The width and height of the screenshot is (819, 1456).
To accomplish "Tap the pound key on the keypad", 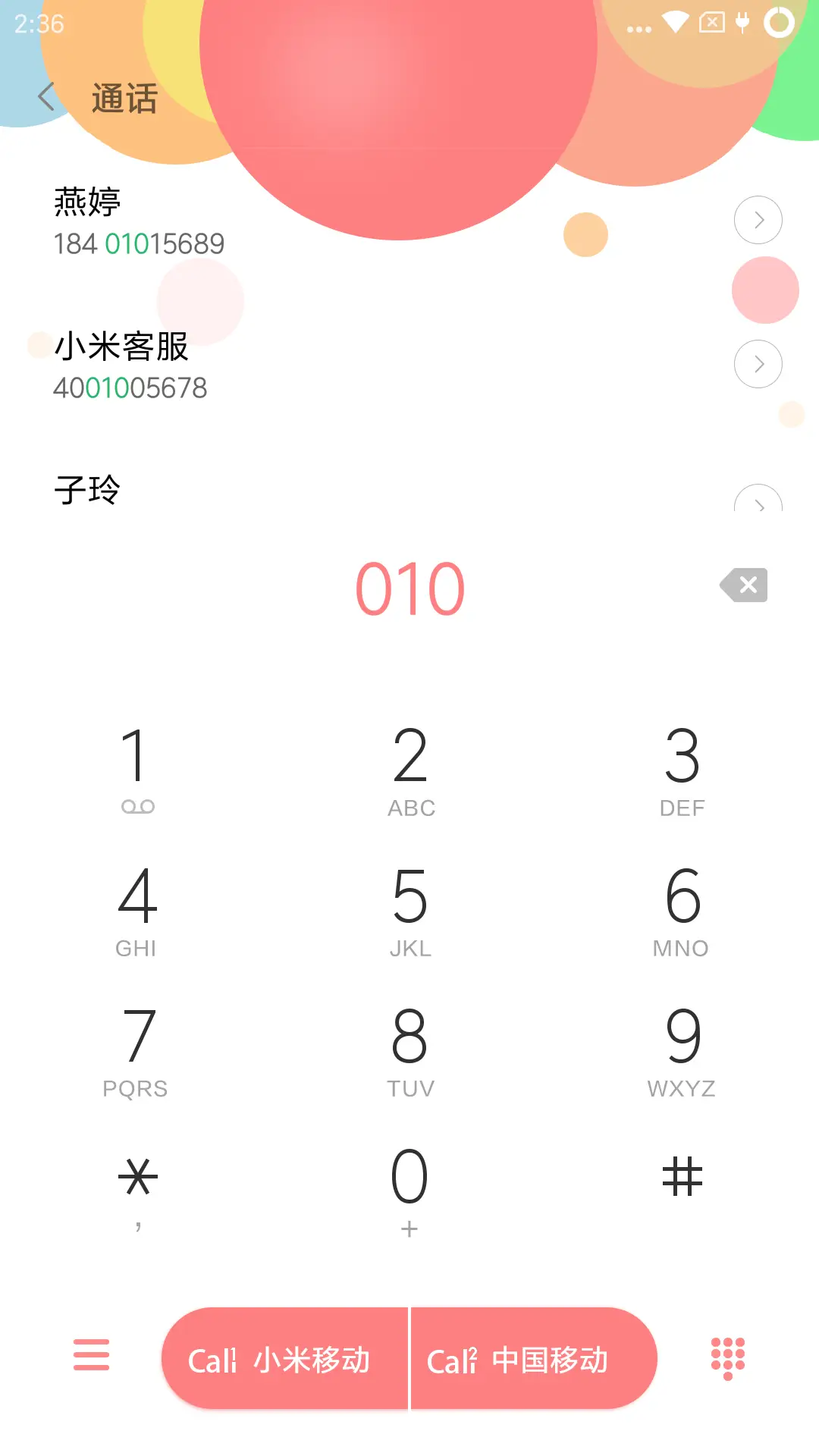I will coord(681,1175).
